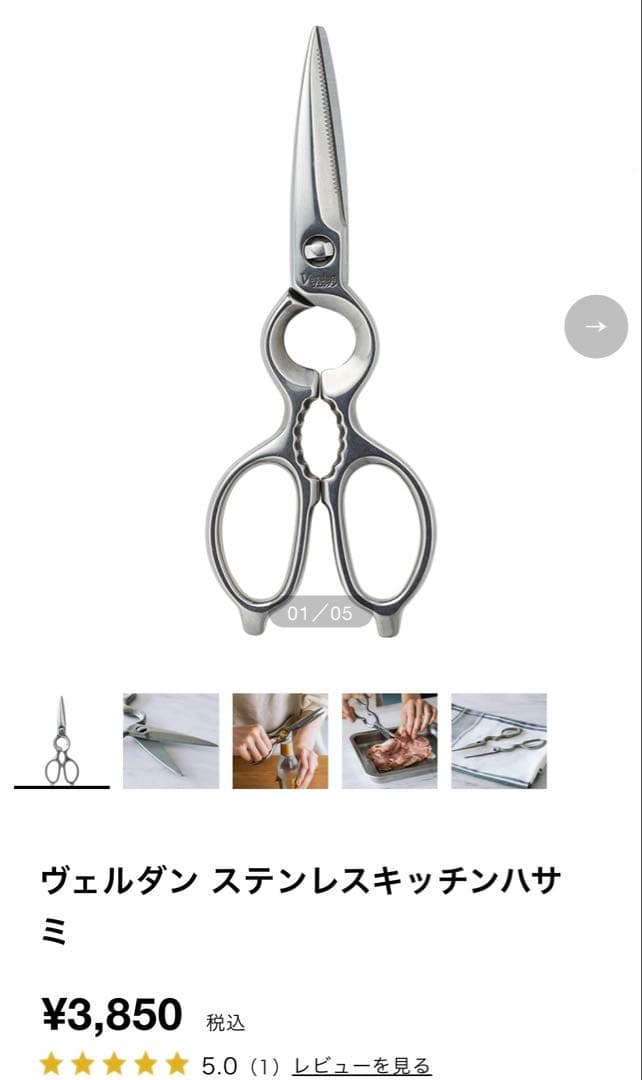Open the meat-cutting thumbnail photo
The image size is (642, 1080).
390,741
